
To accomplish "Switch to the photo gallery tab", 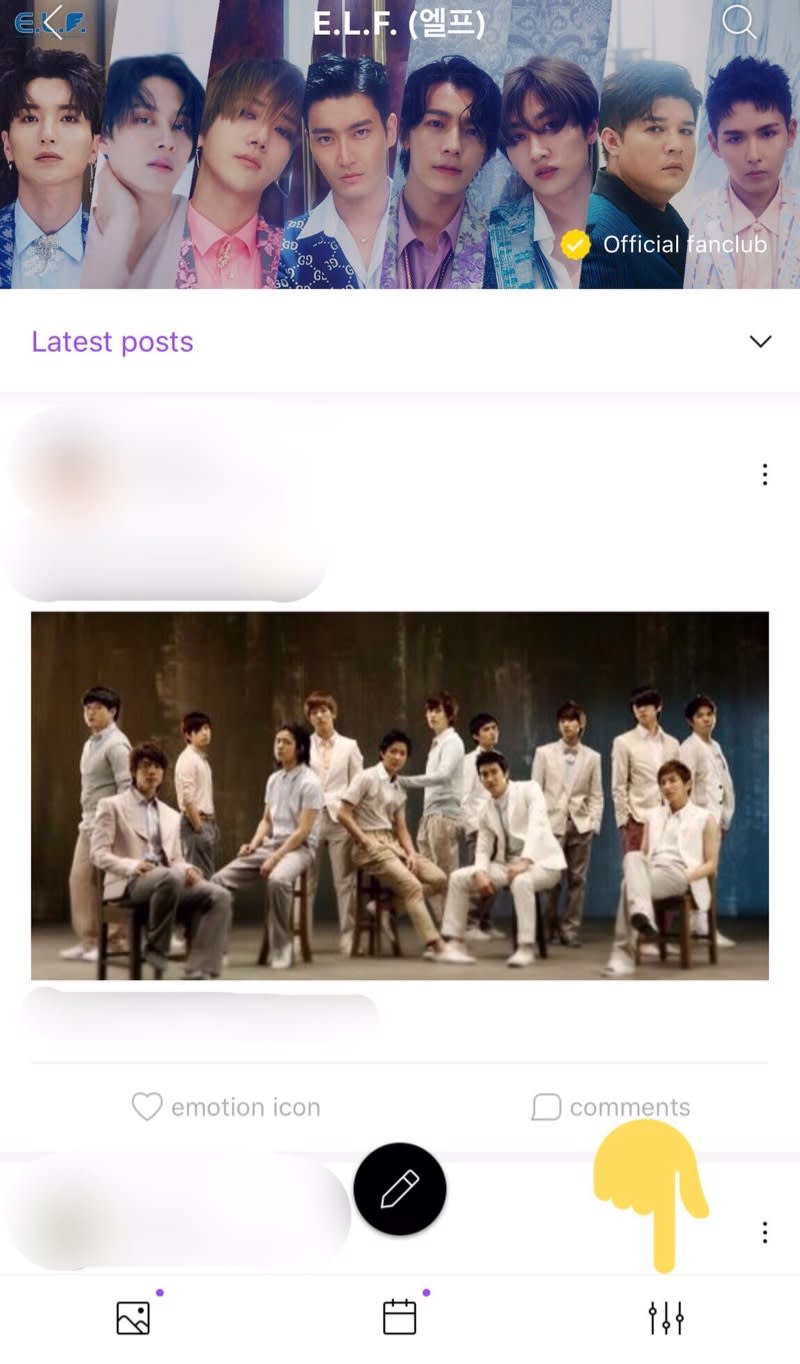I will (133, 1317).
